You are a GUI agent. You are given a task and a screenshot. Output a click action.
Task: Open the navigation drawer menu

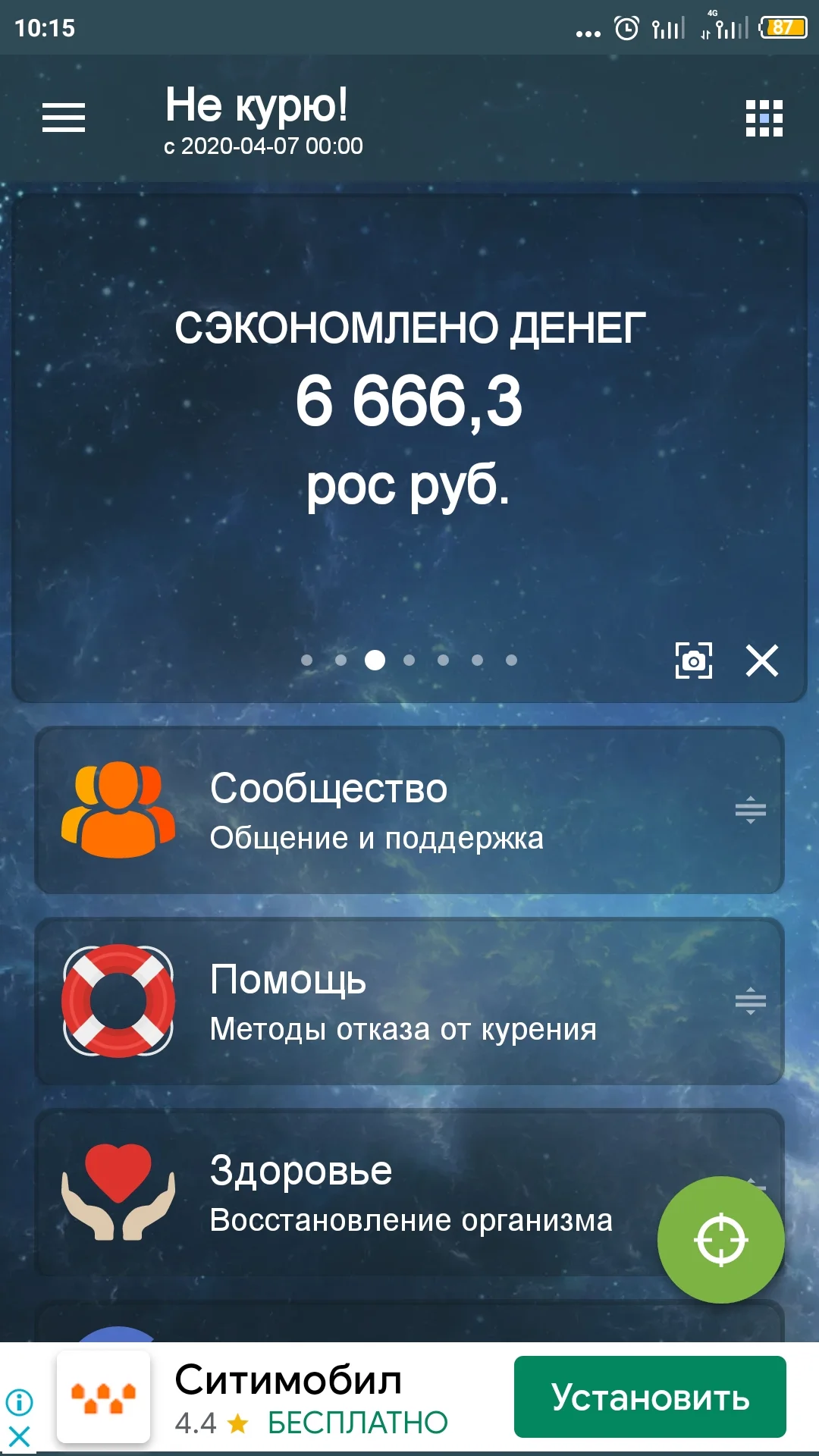pyautogui.click(x=63, y=118)
